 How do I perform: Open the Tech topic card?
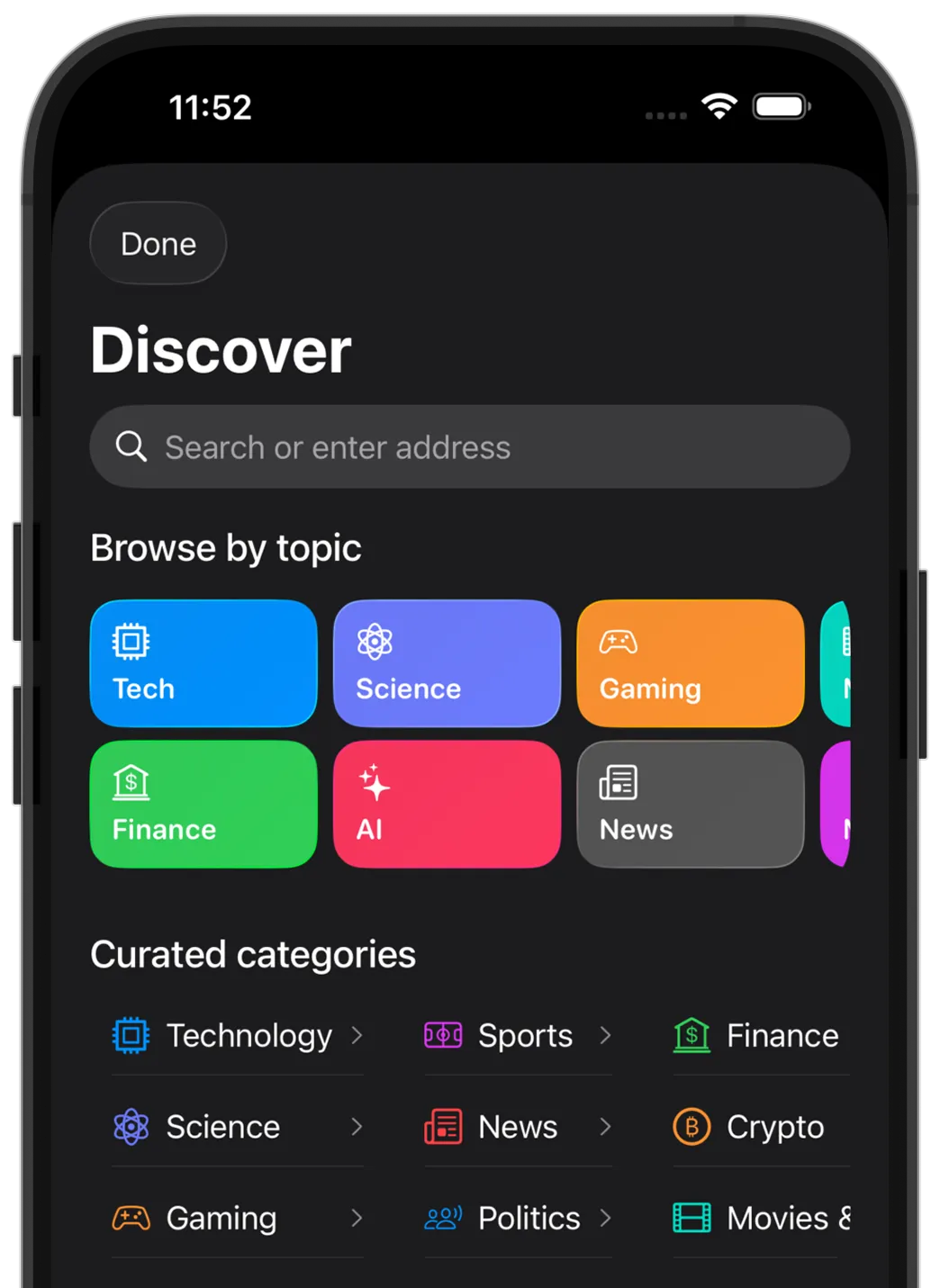[203, 663]
